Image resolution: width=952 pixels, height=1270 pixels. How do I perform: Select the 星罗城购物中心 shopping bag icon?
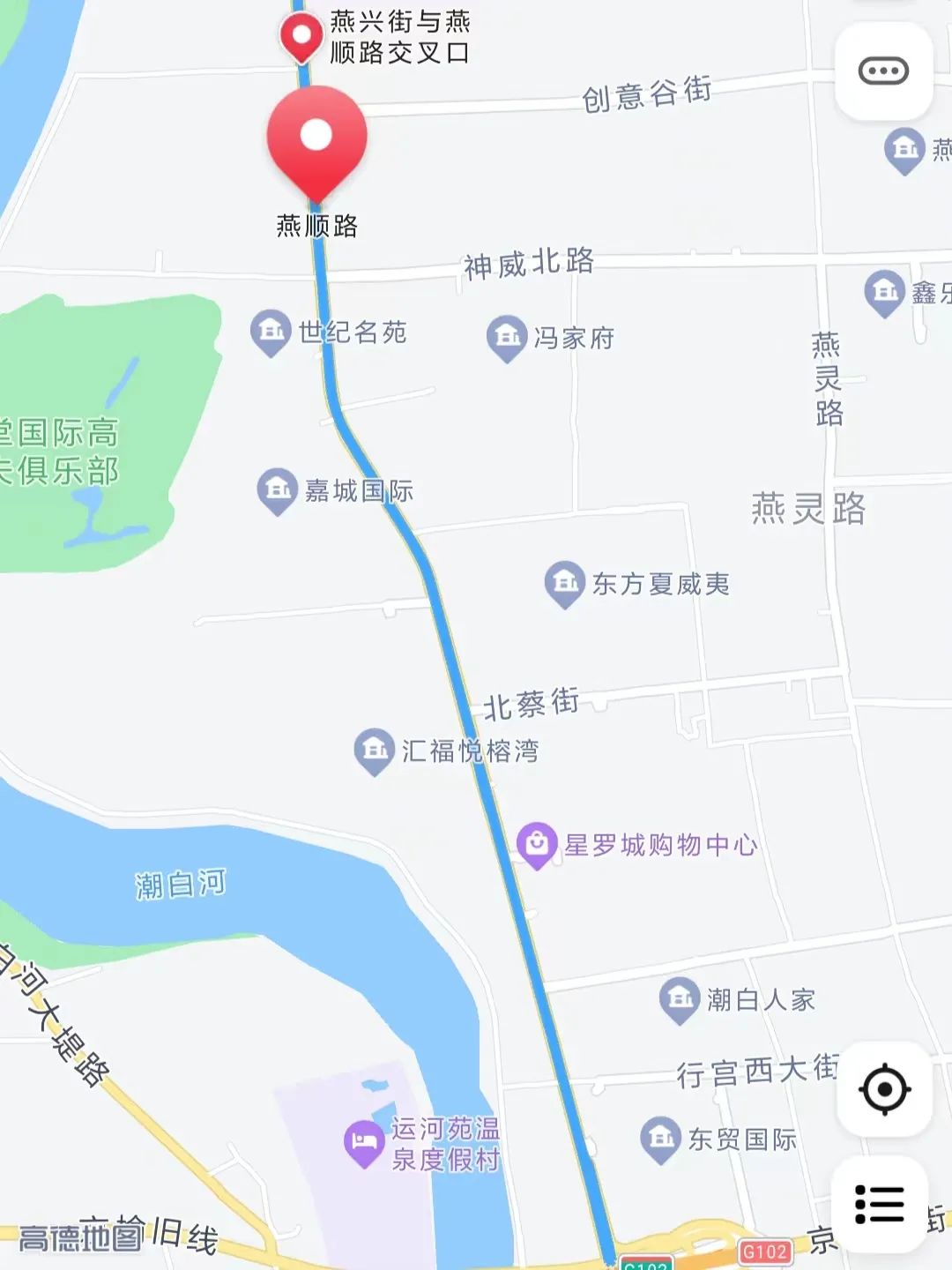pyautogui.click(x=539, y=844)
